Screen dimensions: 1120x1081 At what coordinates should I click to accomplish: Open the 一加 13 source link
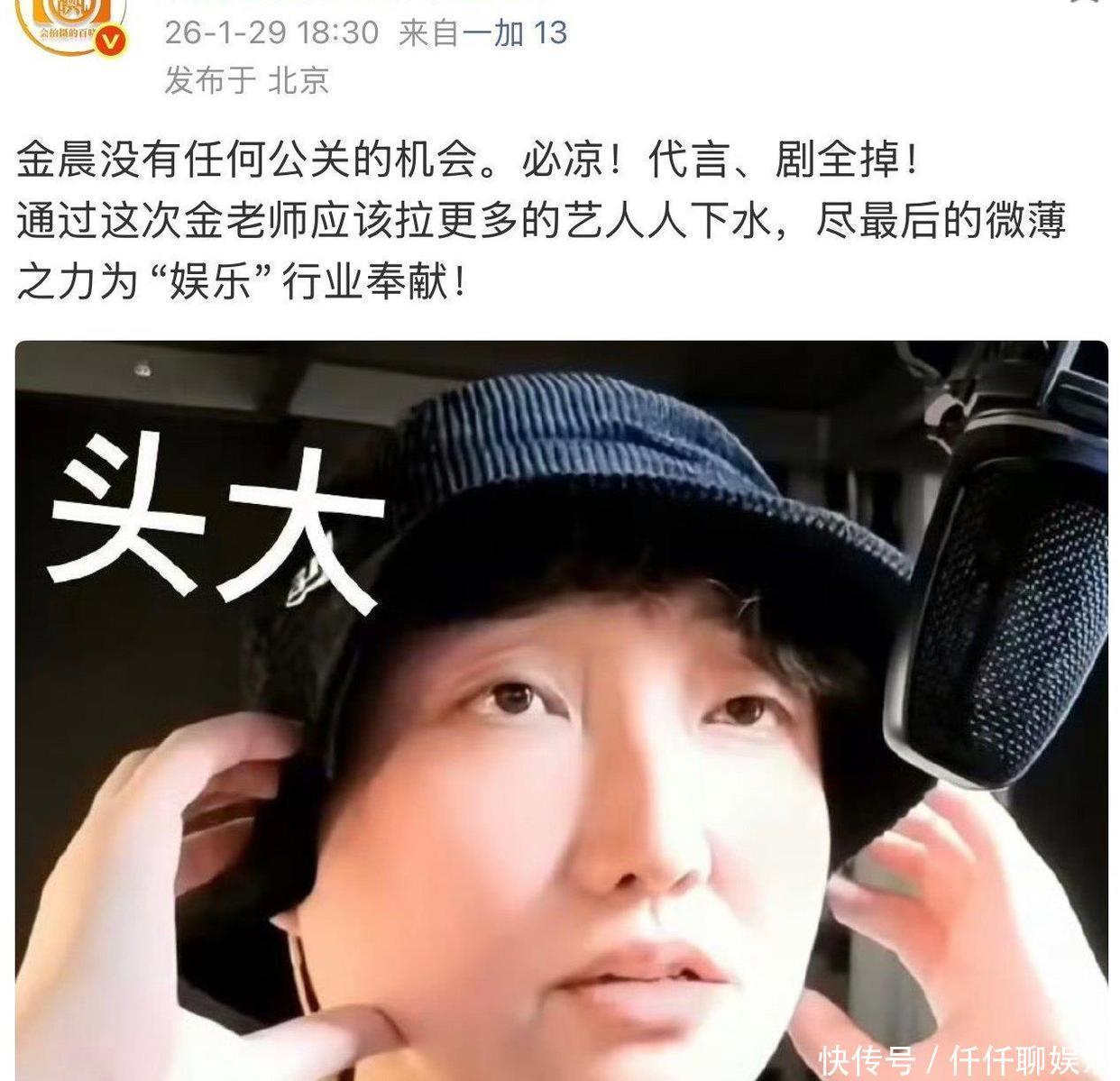[516, 32]
